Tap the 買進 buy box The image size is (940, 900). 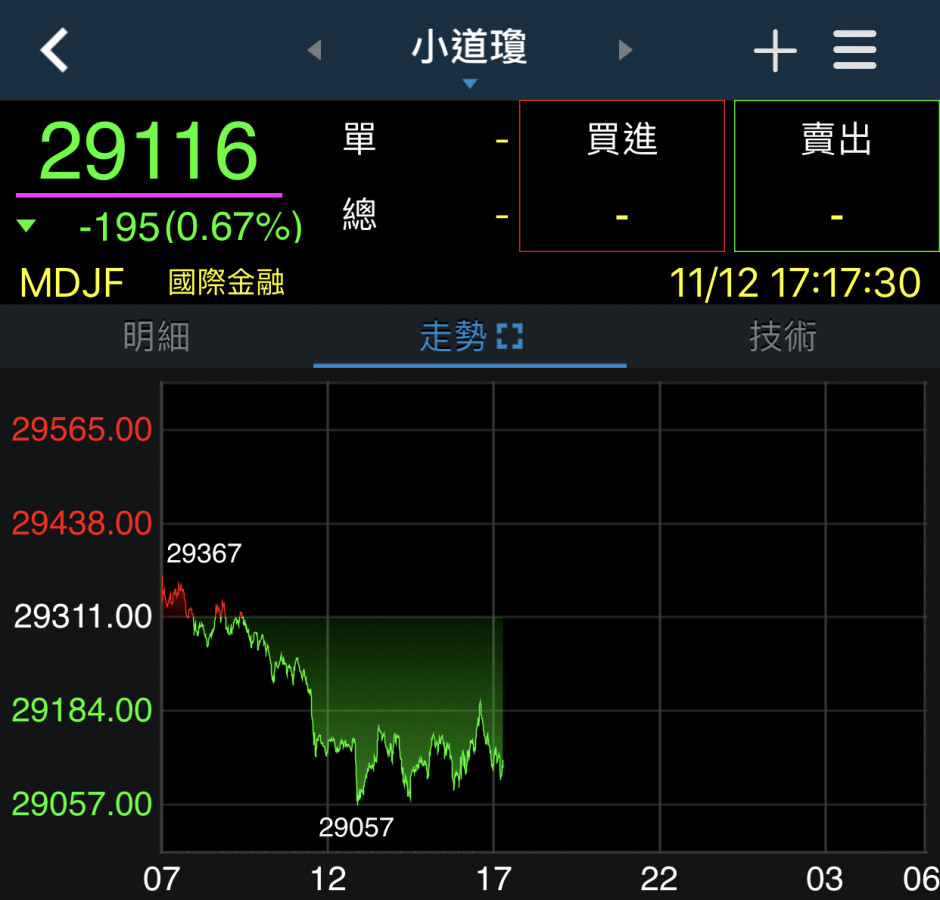[x=621, y=176]
